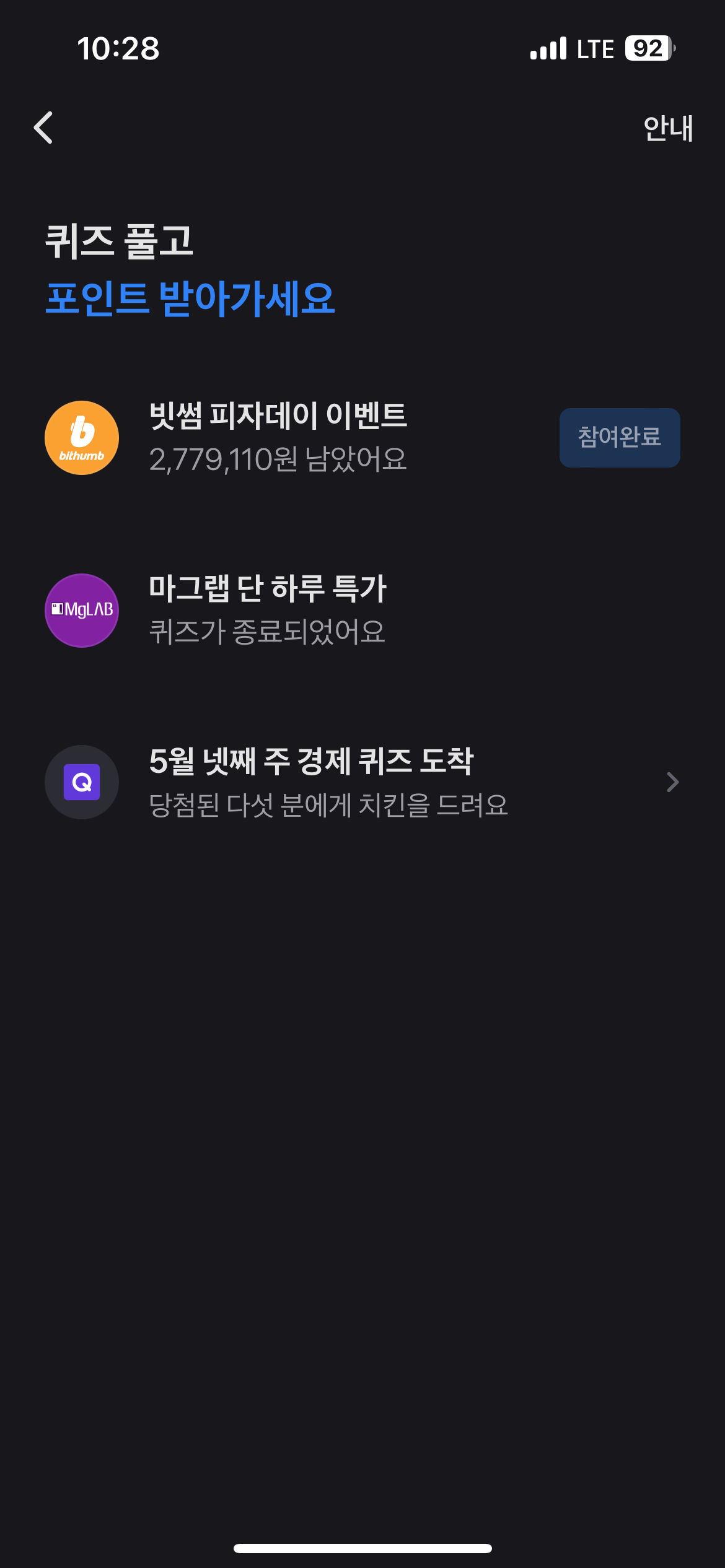
Task: Open the 5월 넷째 주 경제 퀴즈 row
Action: point(328,782)
